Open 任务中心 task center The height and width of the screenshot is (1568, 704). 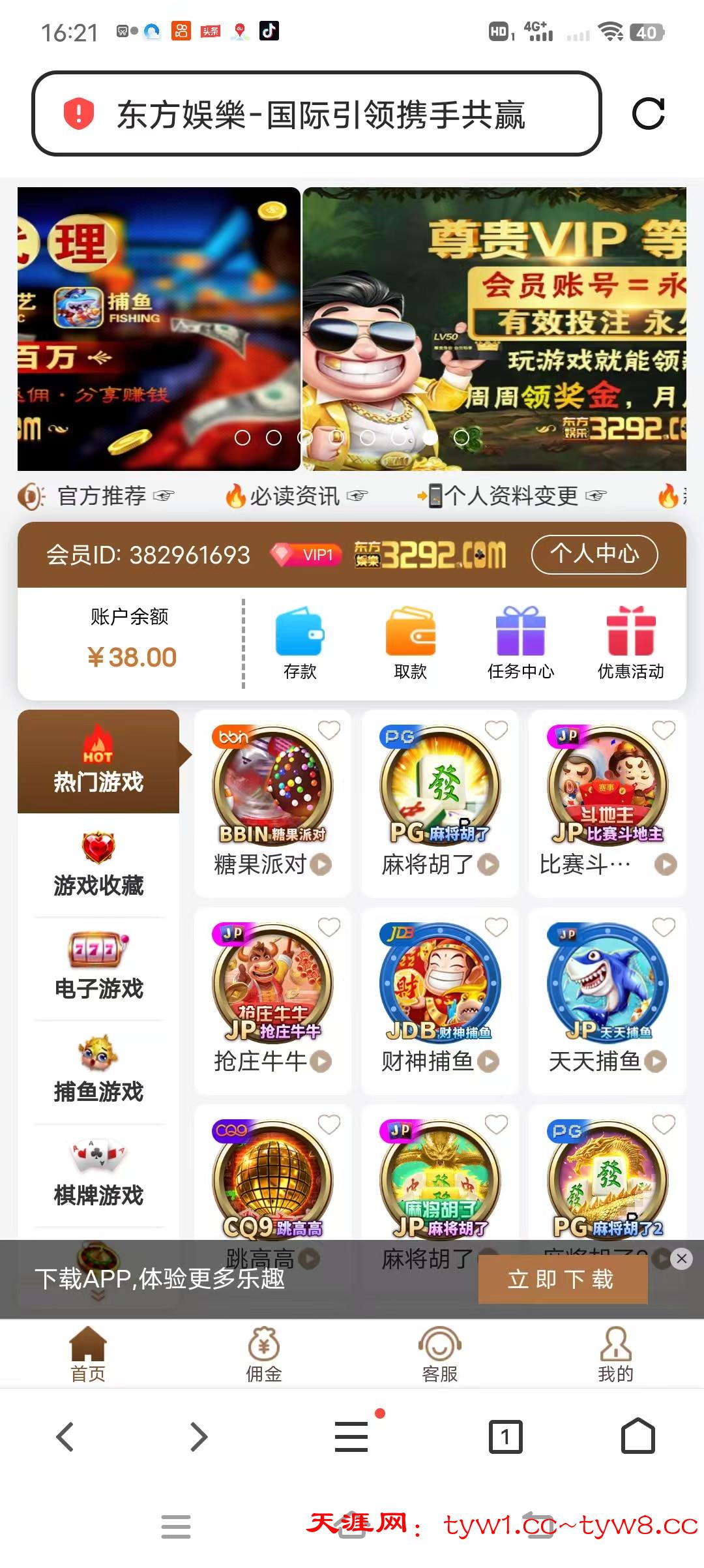coord(520,642)
